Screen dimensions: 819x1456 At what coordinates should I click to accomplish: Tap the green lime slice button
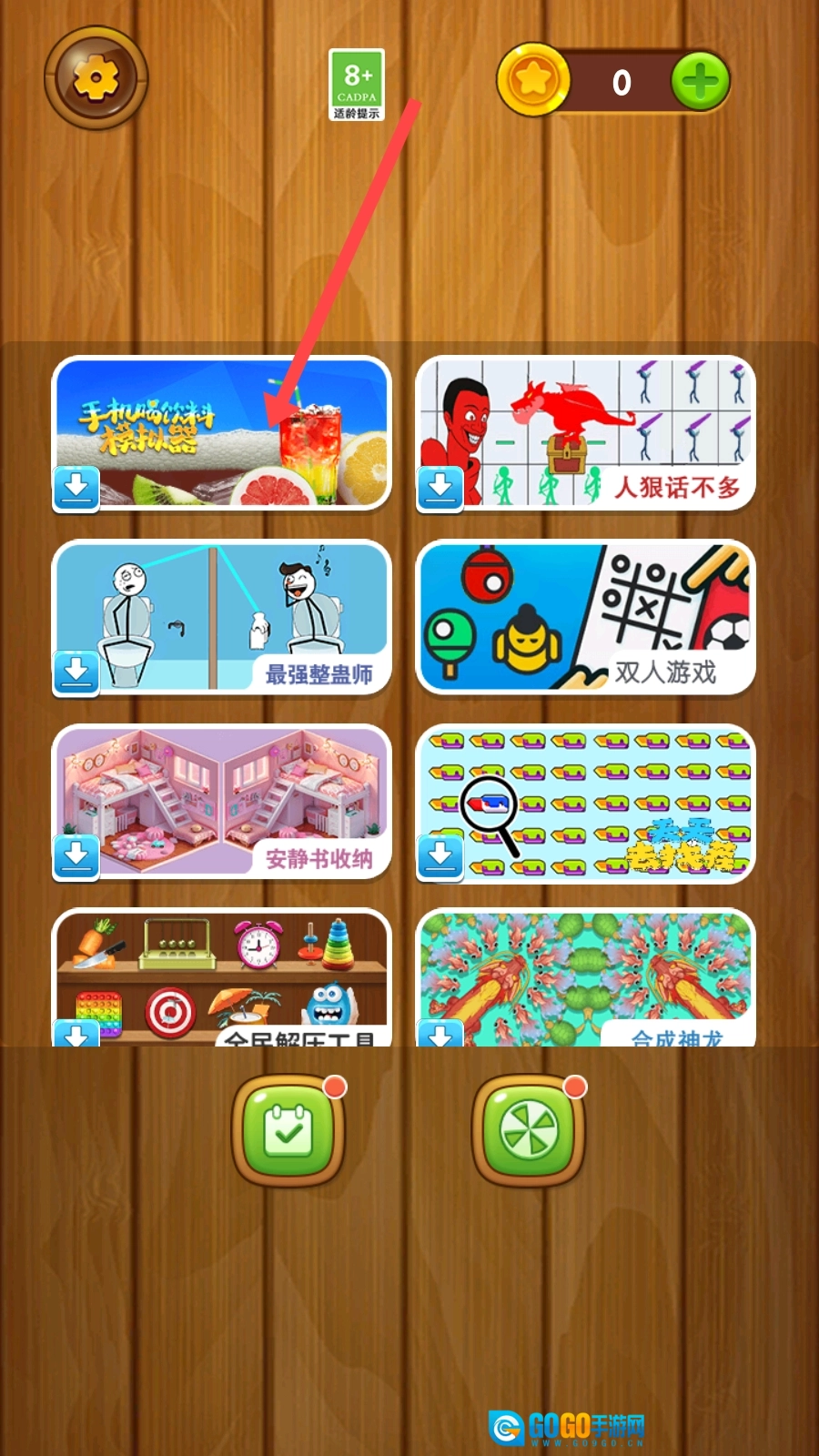coord(528,1131)
